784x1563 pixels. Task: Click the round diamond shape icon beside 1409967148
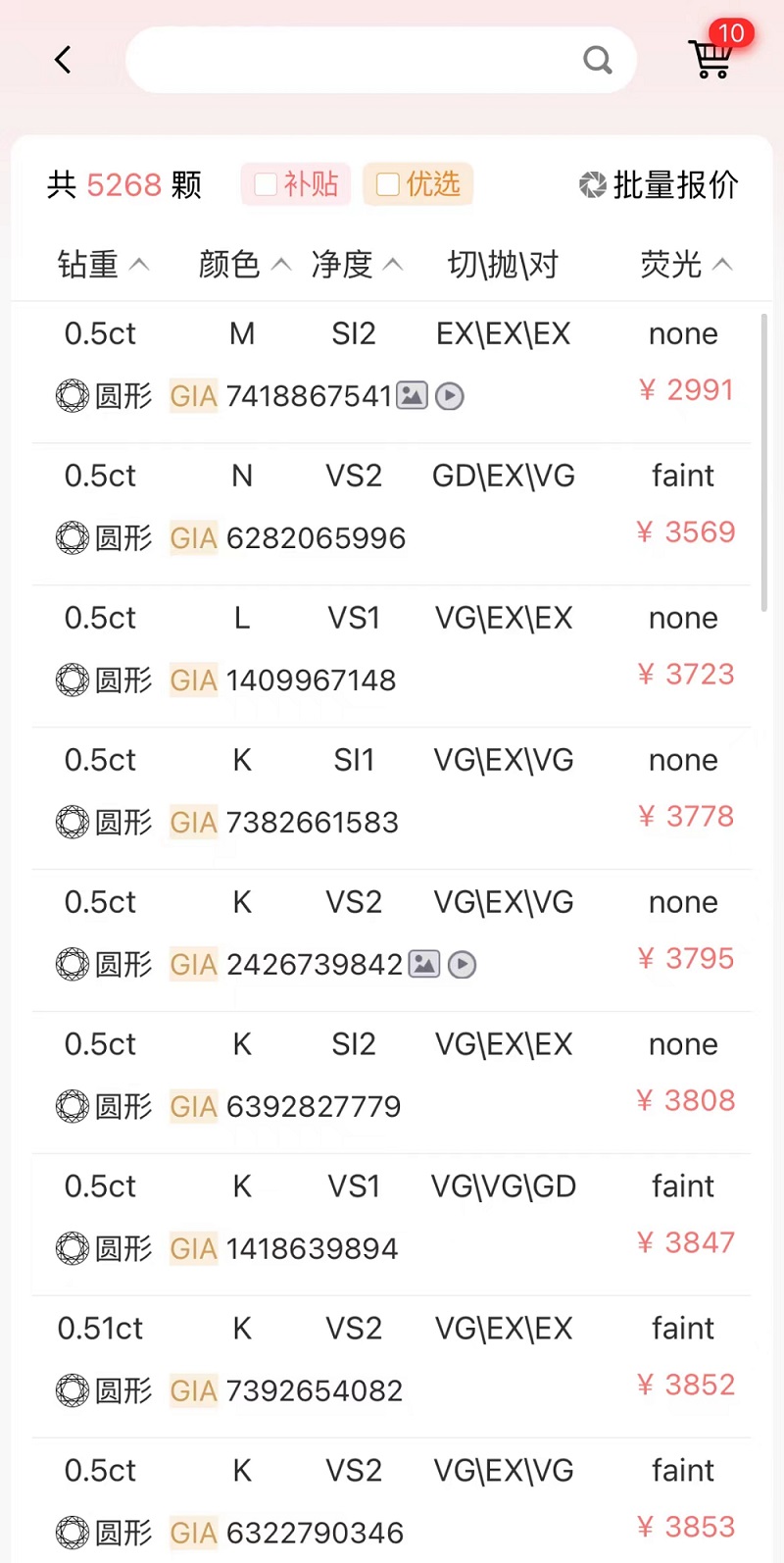[72, 680]
